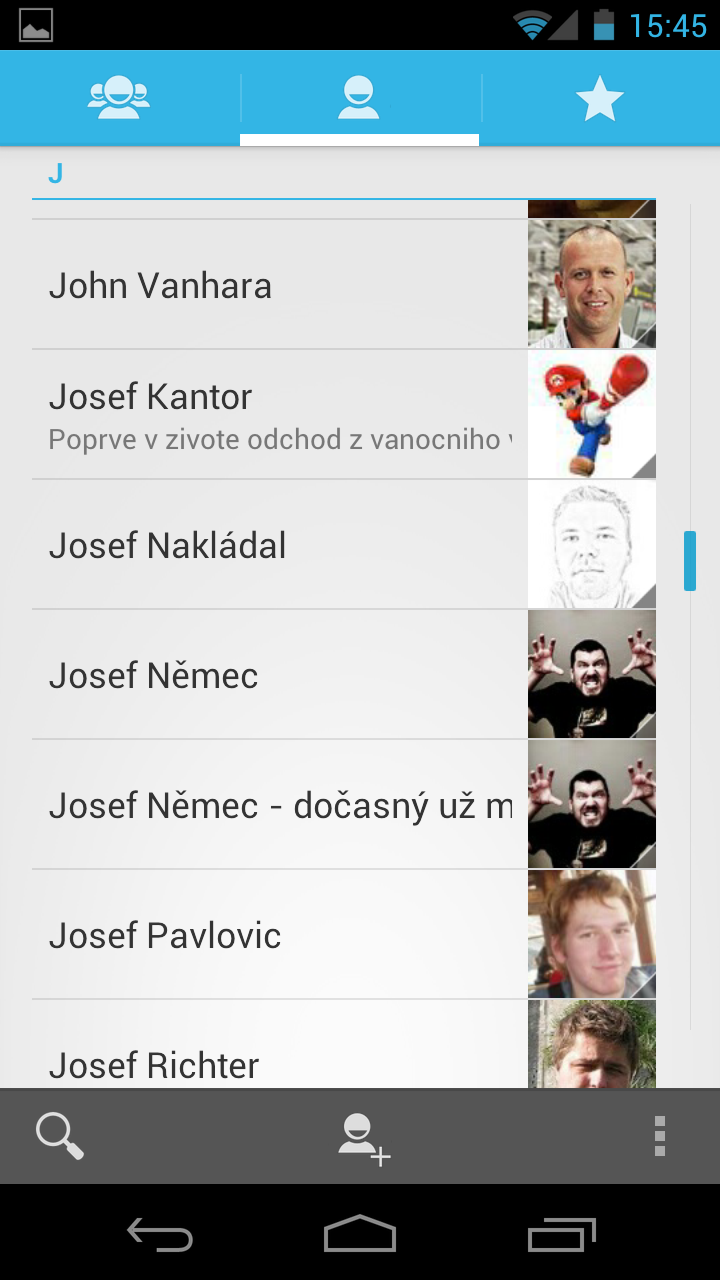
Task: Add a new contact
Action: [362, 1138]
